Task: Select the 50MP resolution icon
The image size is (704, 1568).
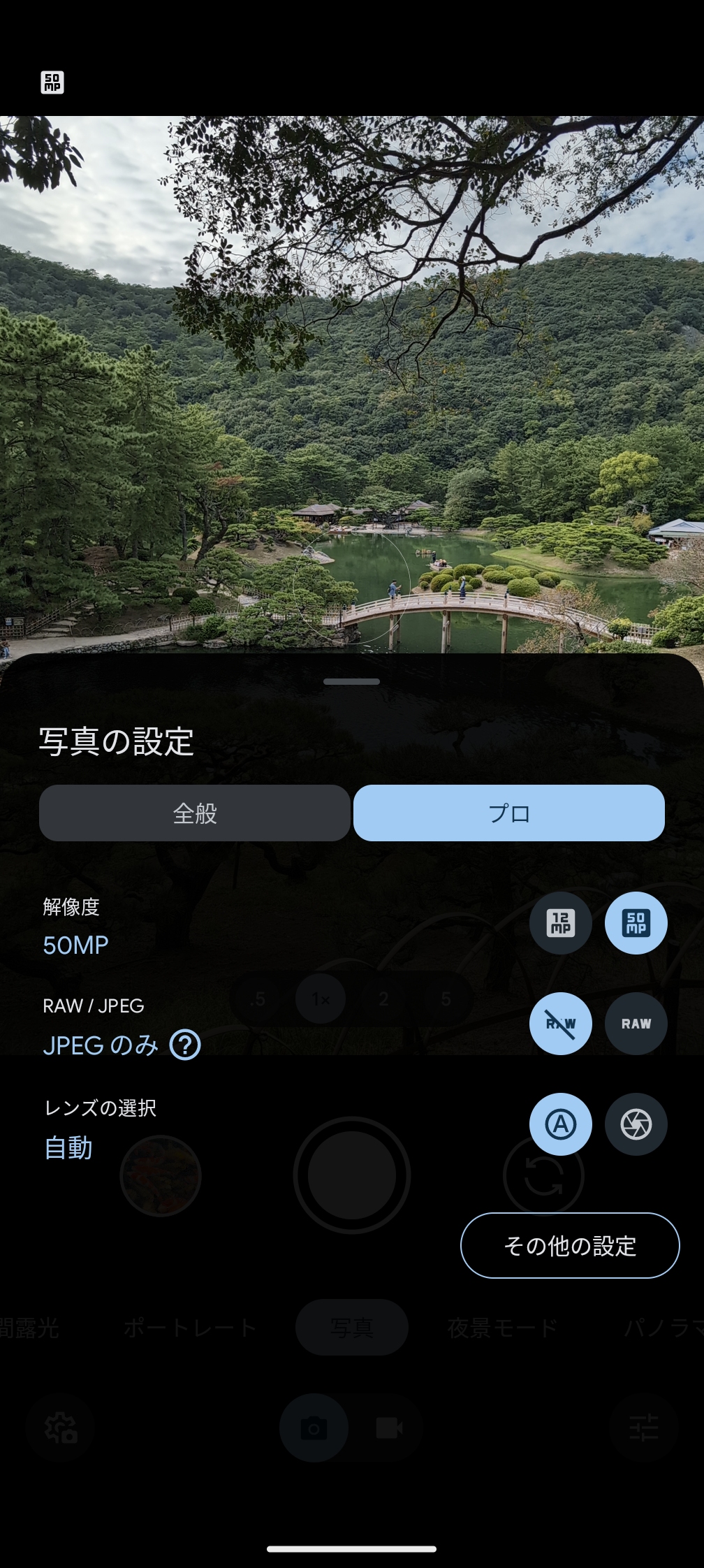Action: [635, 923]
